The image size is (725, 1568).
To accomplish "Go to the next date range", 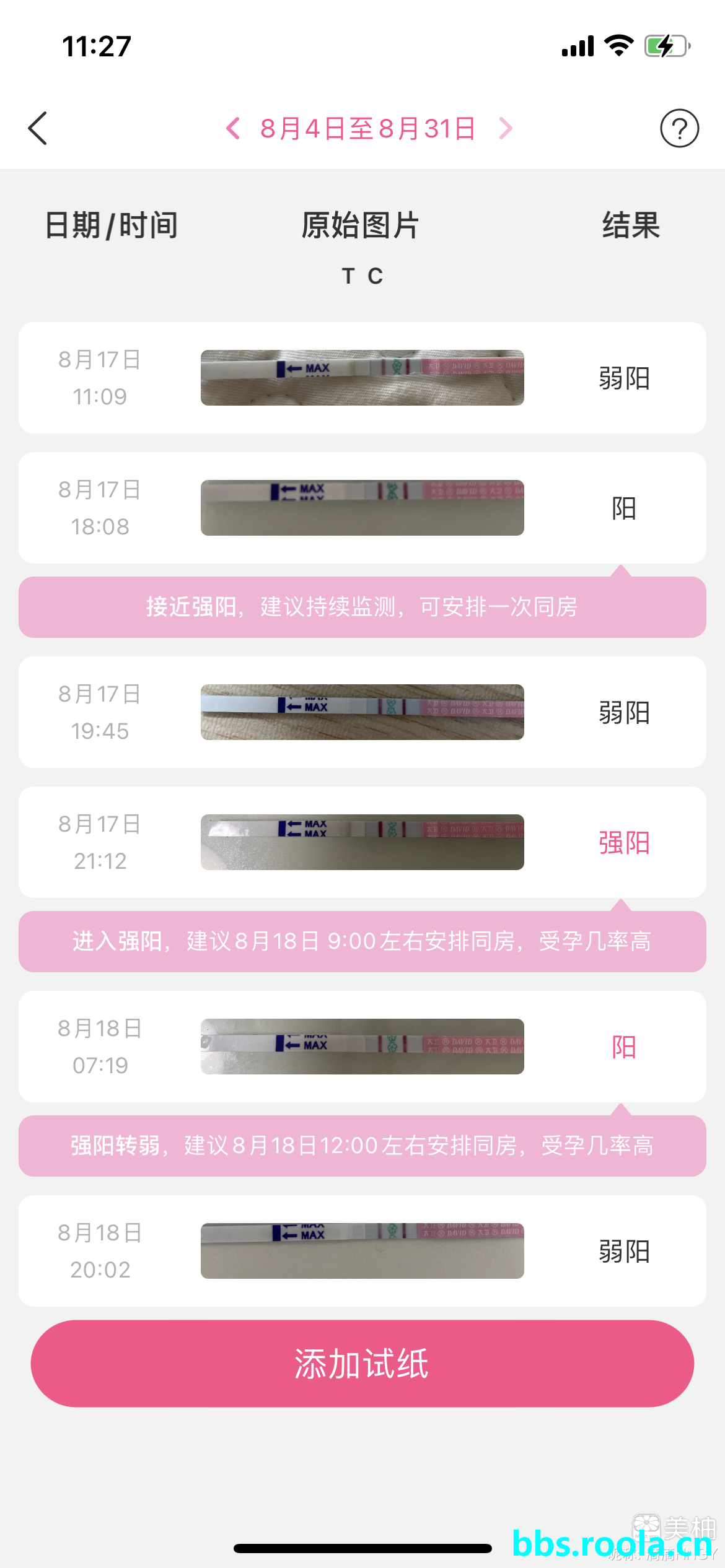I will (x=506, y=128).
